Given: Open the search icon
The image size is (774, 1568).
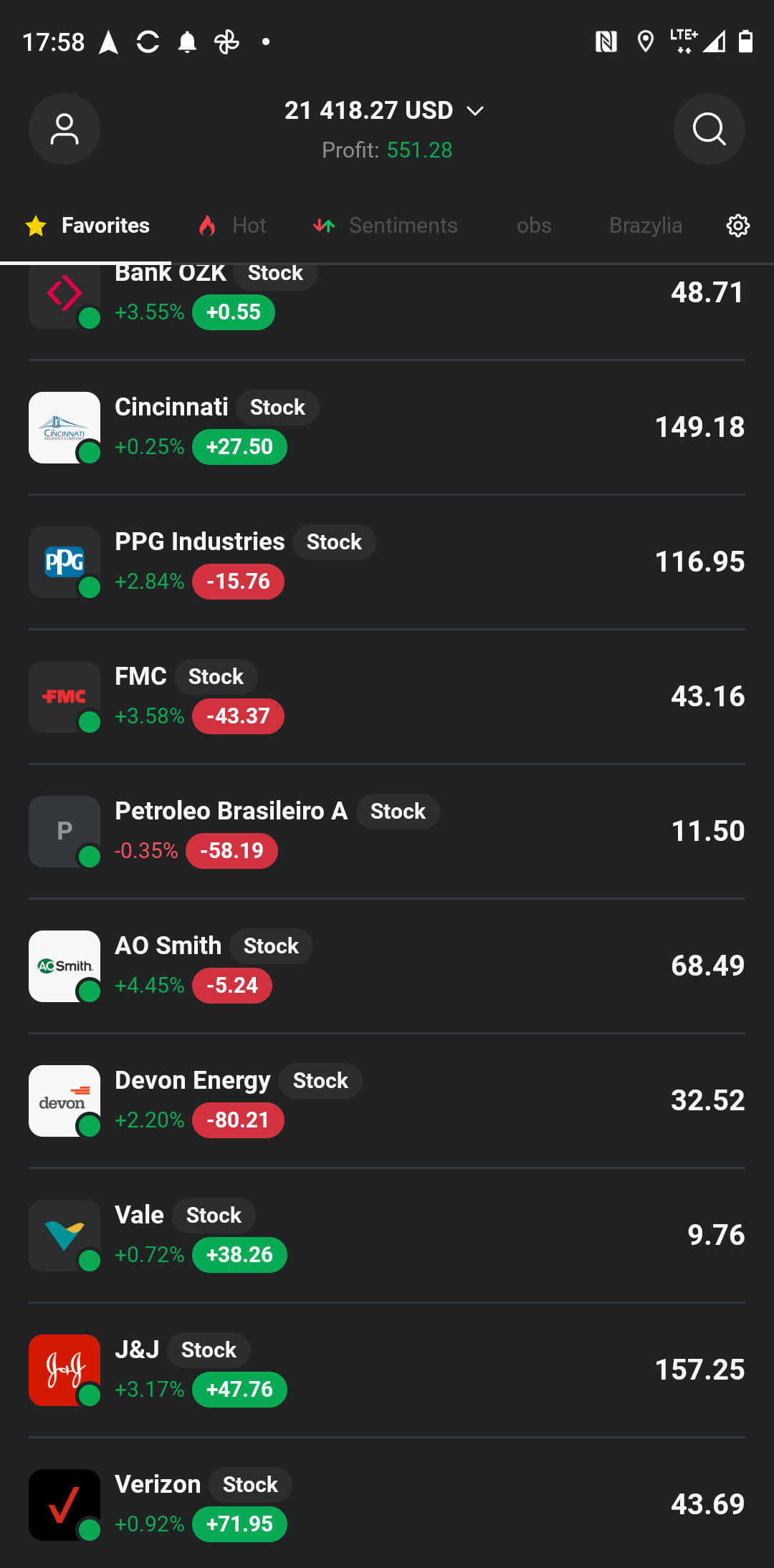Looking at the screenshot, I should pyautogui.click(x=709, y=129).
